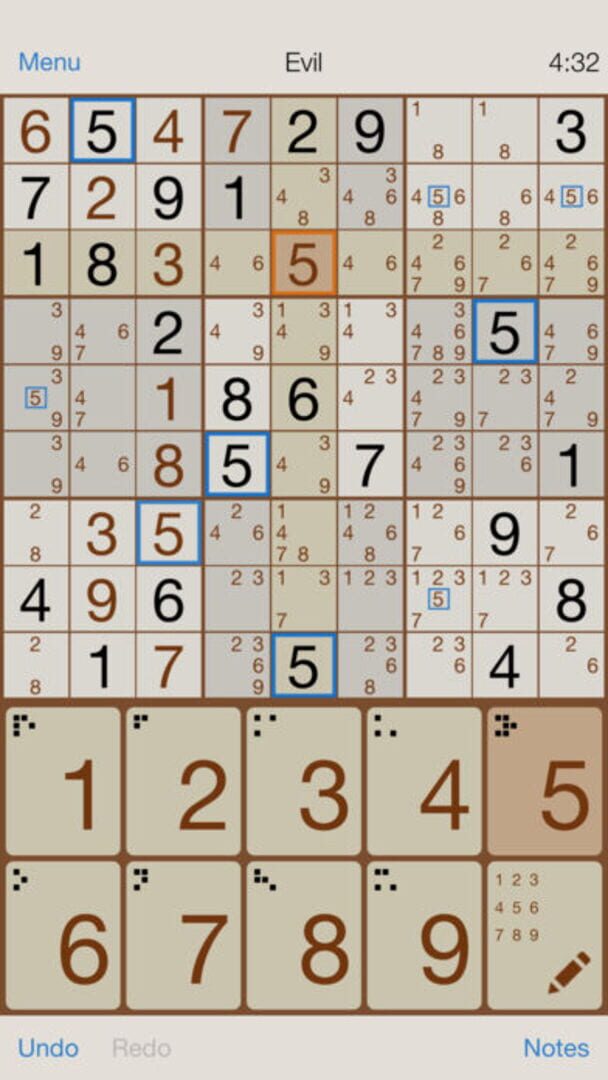Viewport: 608px width, 1080px height.
Task: Toggle pencil note mode key
Action: coord(544,936)
